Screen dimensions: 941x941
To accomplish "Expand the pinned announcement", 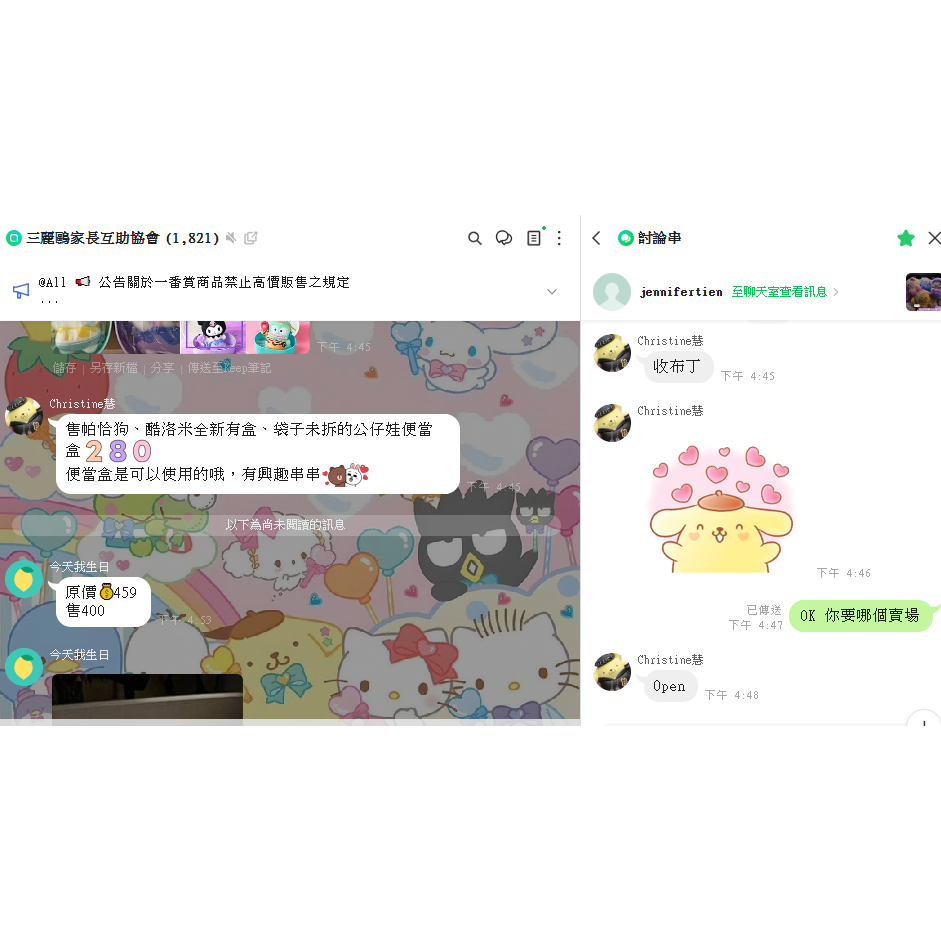I will point(552,291).
